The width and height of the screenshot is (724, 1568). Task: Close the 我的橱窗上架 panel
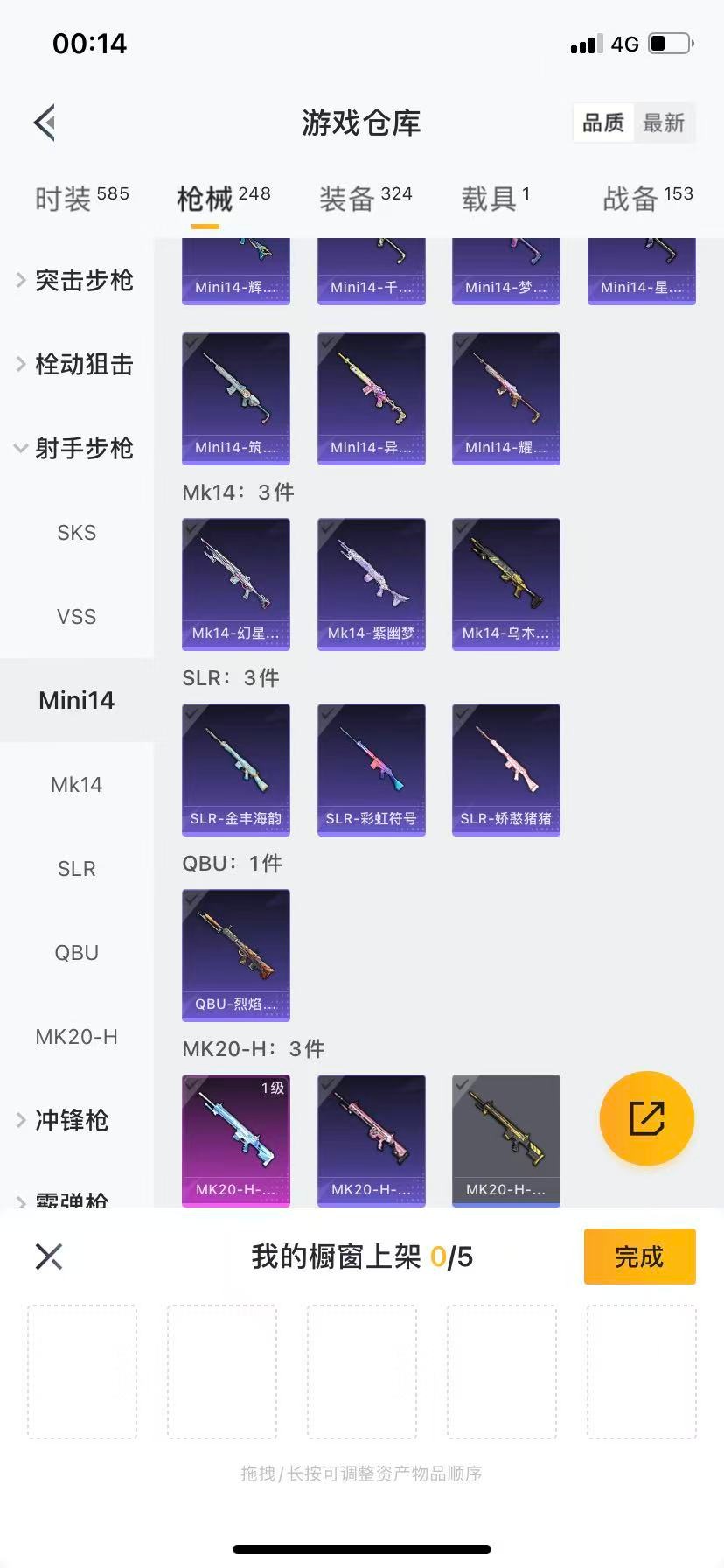coord(49,1256)
